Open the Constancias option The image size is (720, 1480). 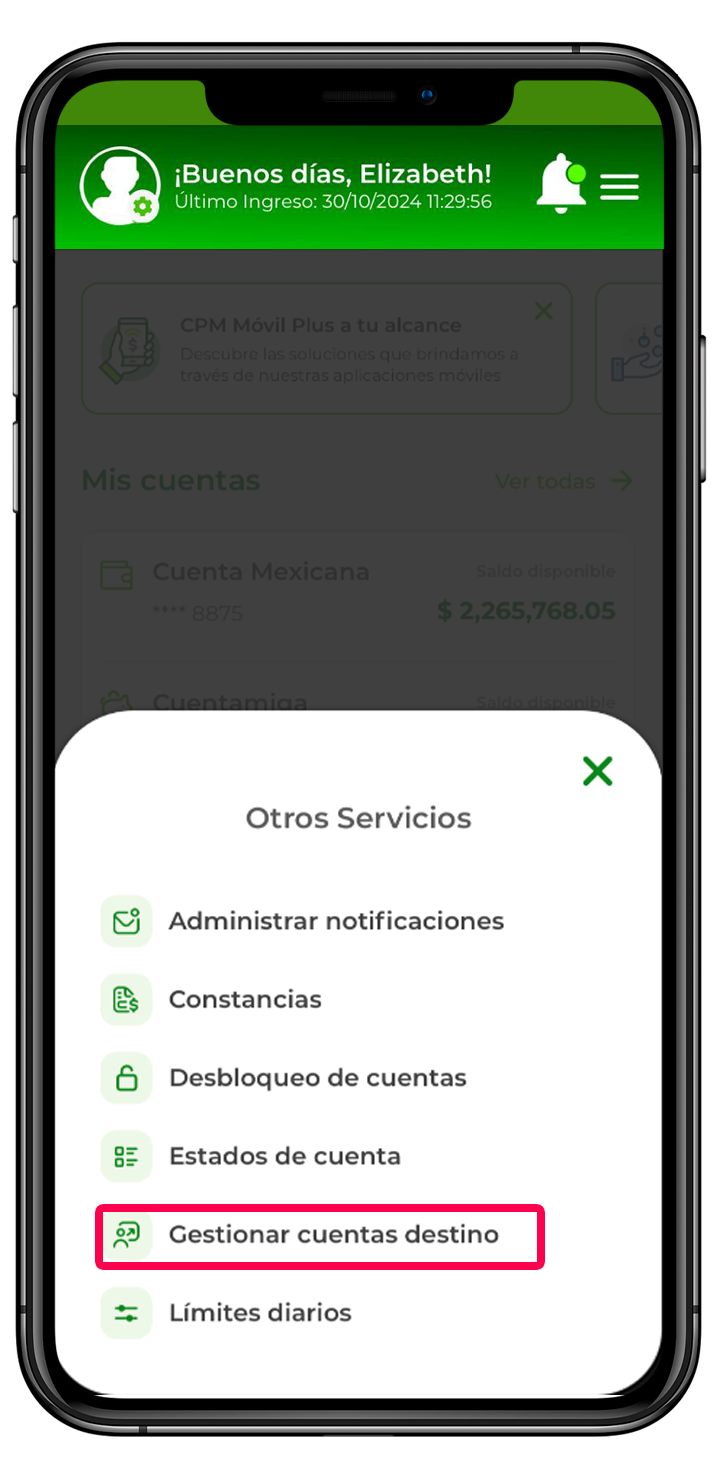click(x=245, y=999)
